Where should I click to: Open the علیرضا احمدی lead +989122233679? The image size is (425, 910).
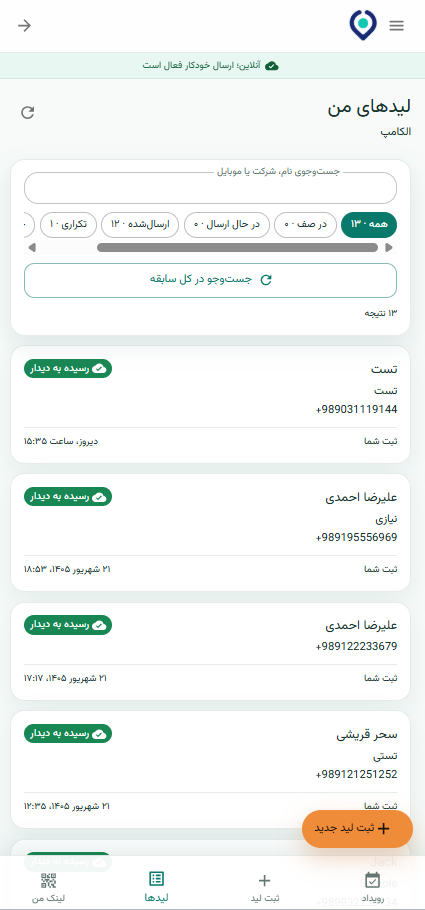[x=210, y=651]
